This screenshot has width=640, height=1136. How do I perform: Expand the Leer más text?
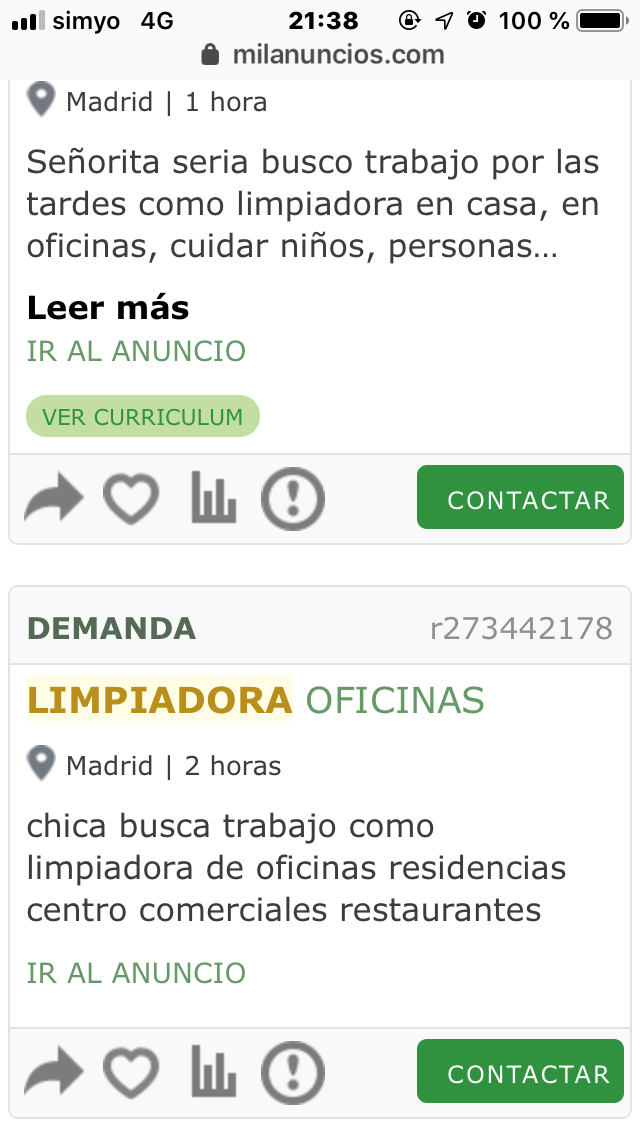point(108,308)
